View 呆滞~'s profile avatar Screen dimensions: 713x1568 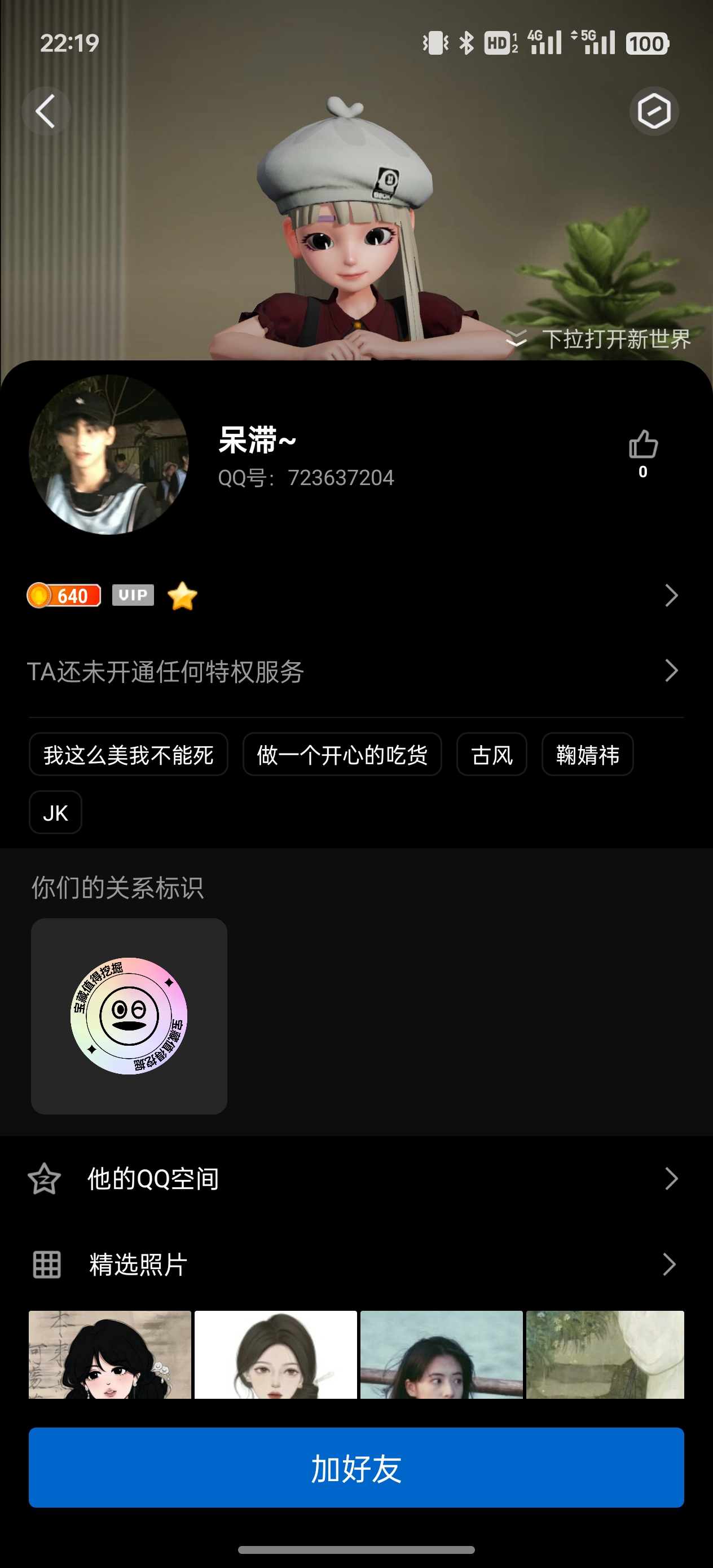point(109,455)
